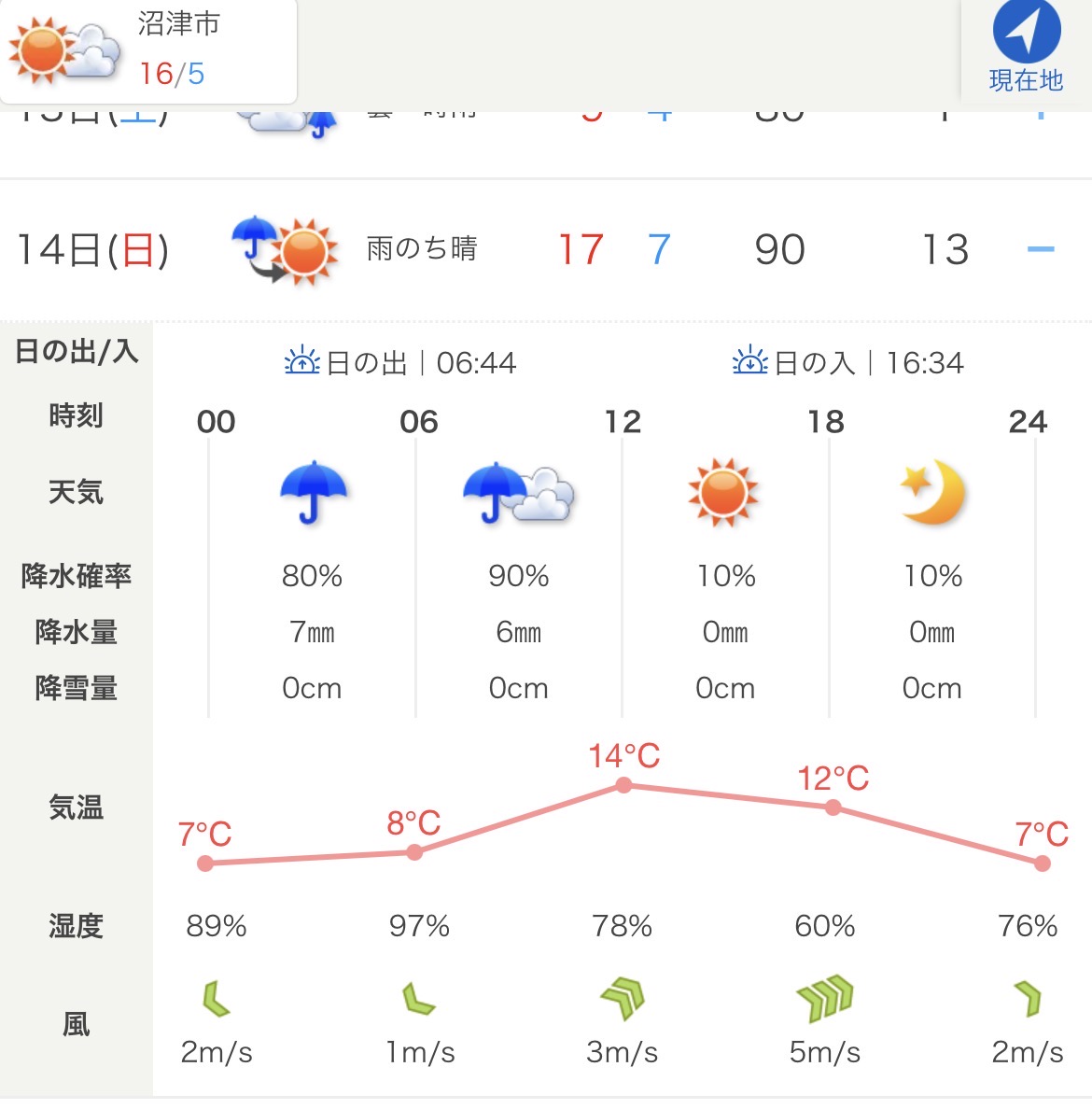The width and height of the screenshot is (1092, 1109).
Task: Tap the 現在地 current location button
Action: (x=1026, y=47)
